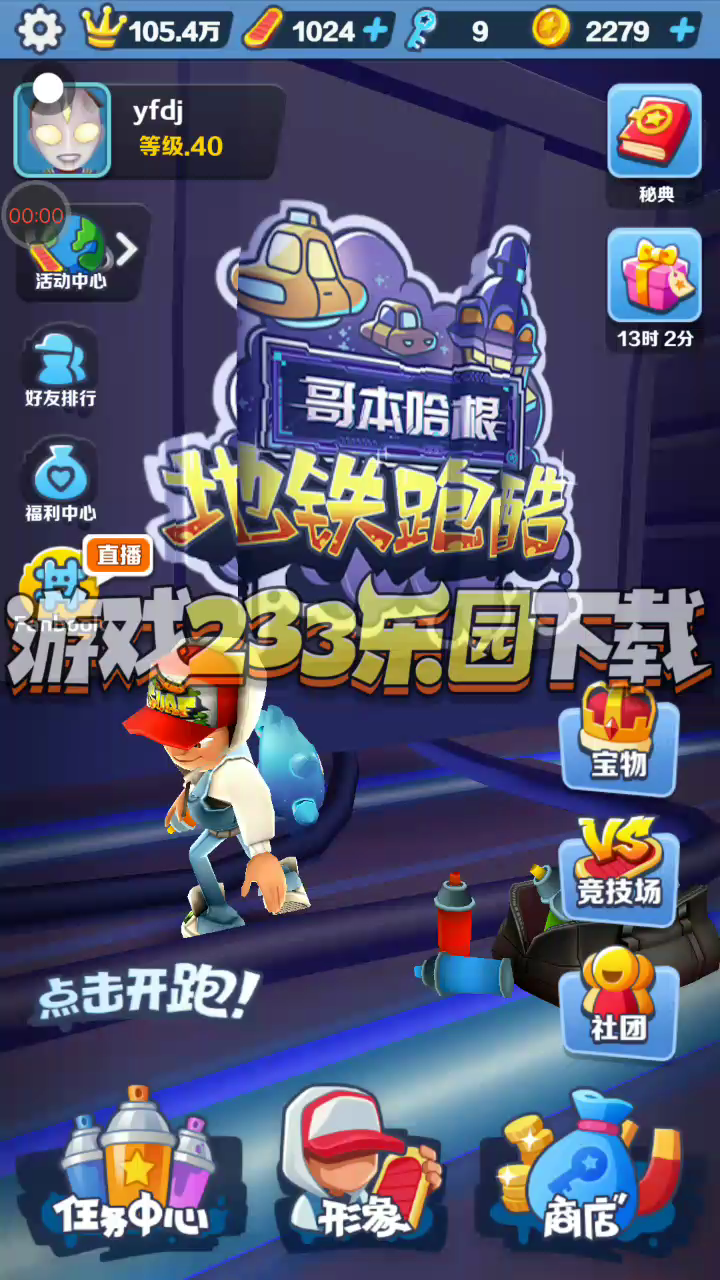The image size is (720, 1280).
Task: Enter the 竞技场 arena
Action: click(x=619, y=866)
